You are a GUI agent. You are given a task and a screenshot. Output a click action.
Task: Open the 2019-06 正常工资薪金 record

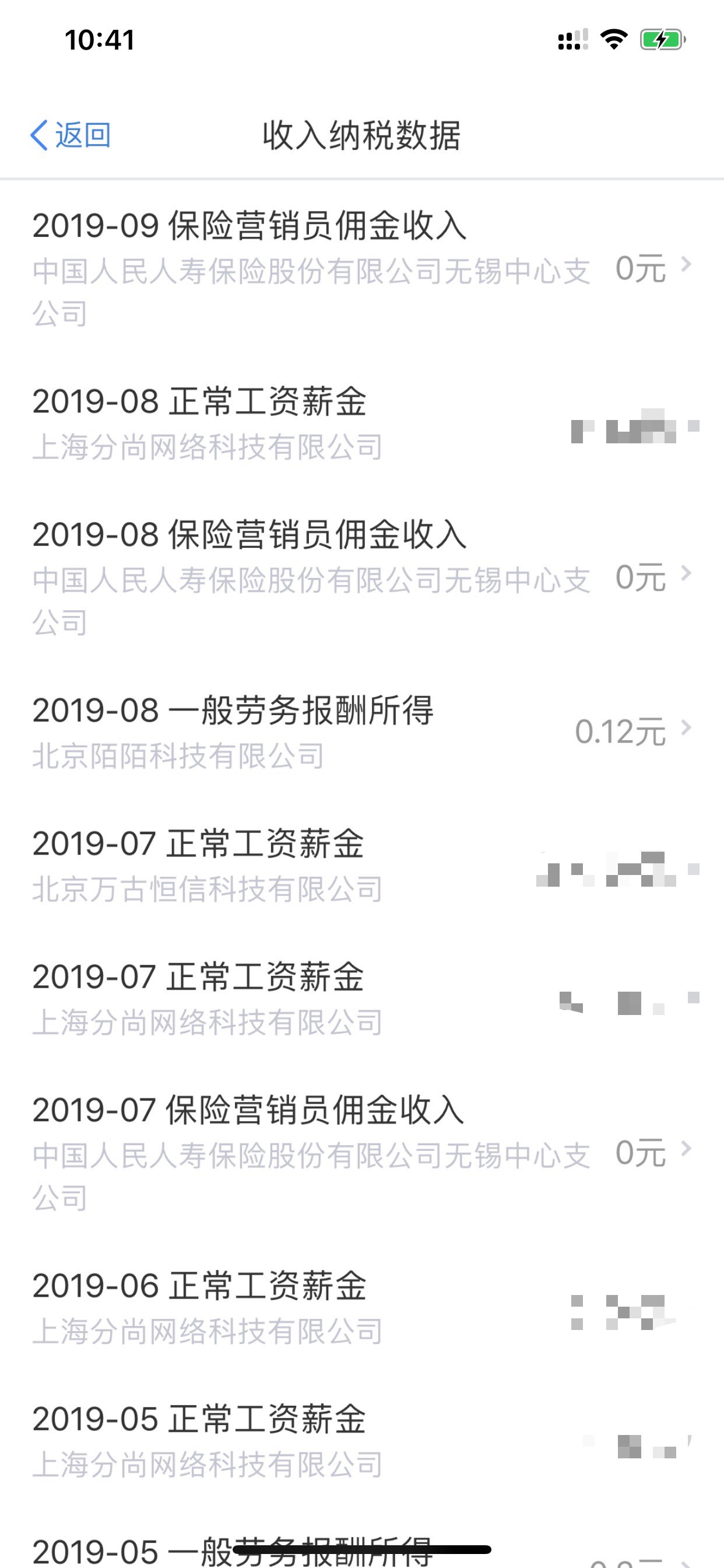(x=362, y=1307)
